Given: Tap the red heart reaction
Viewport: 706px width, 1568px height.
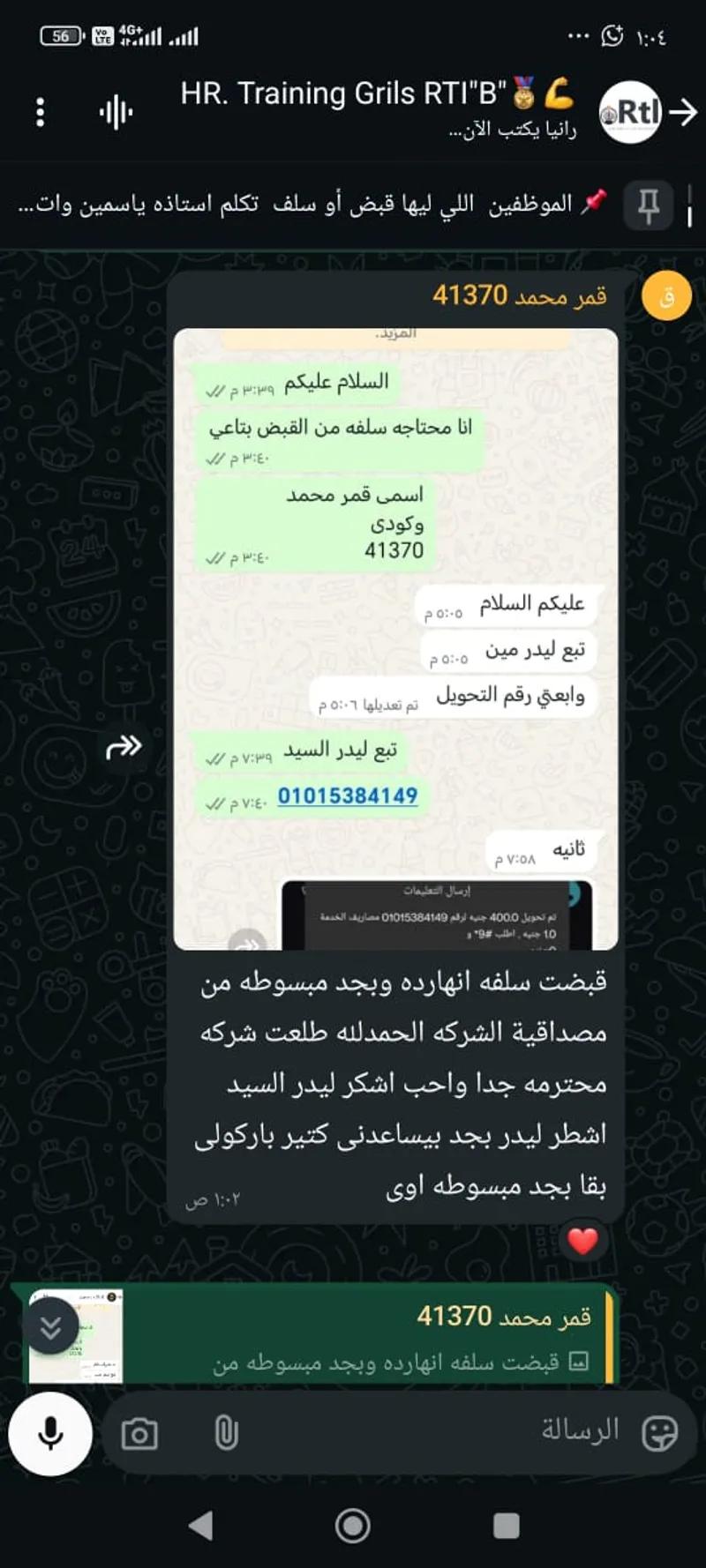Looking at the screenshot, I should [582, 1241].
